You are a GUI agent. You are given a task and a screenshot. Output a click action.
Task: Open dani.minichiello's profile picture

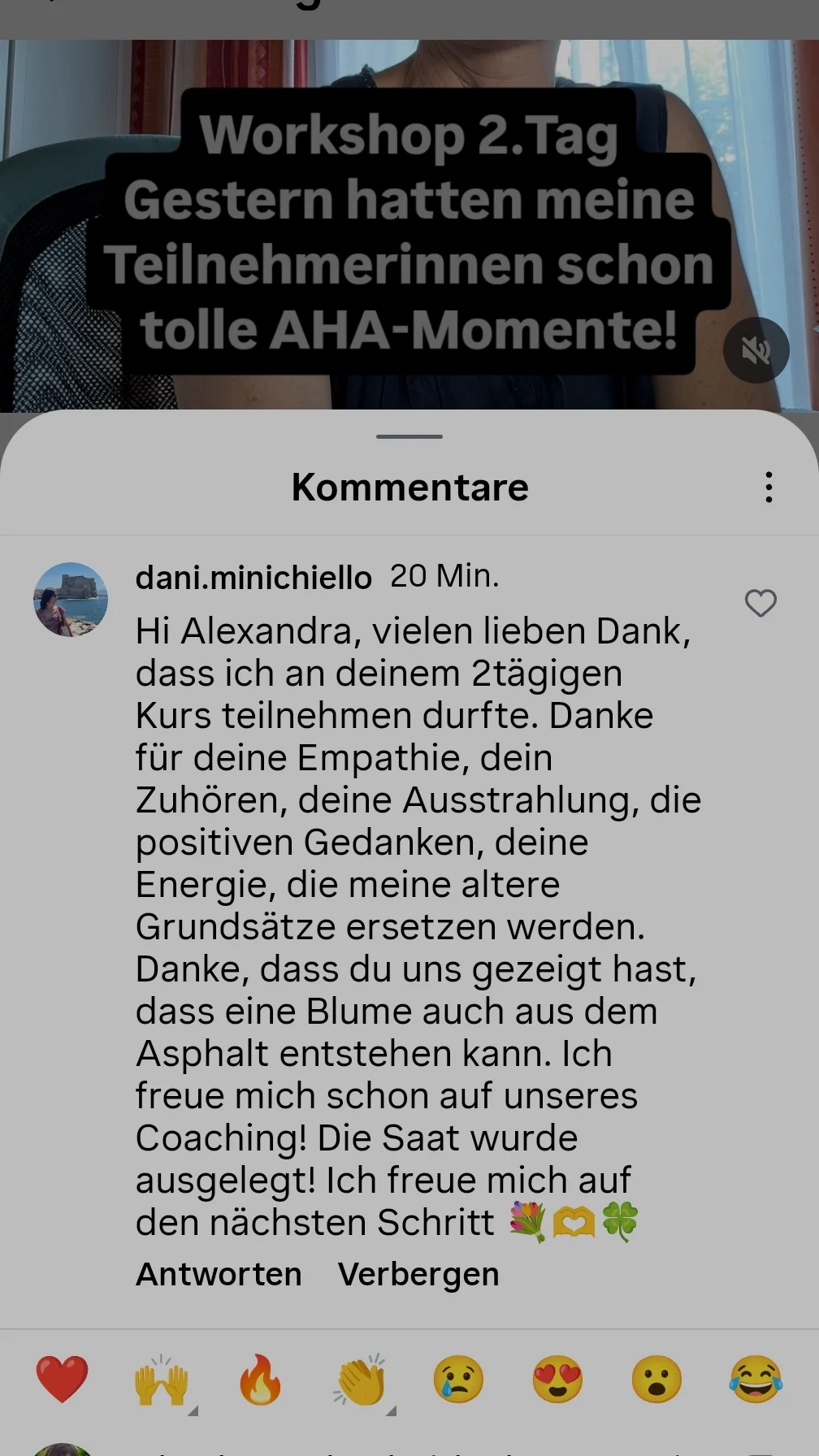(71, 600)
